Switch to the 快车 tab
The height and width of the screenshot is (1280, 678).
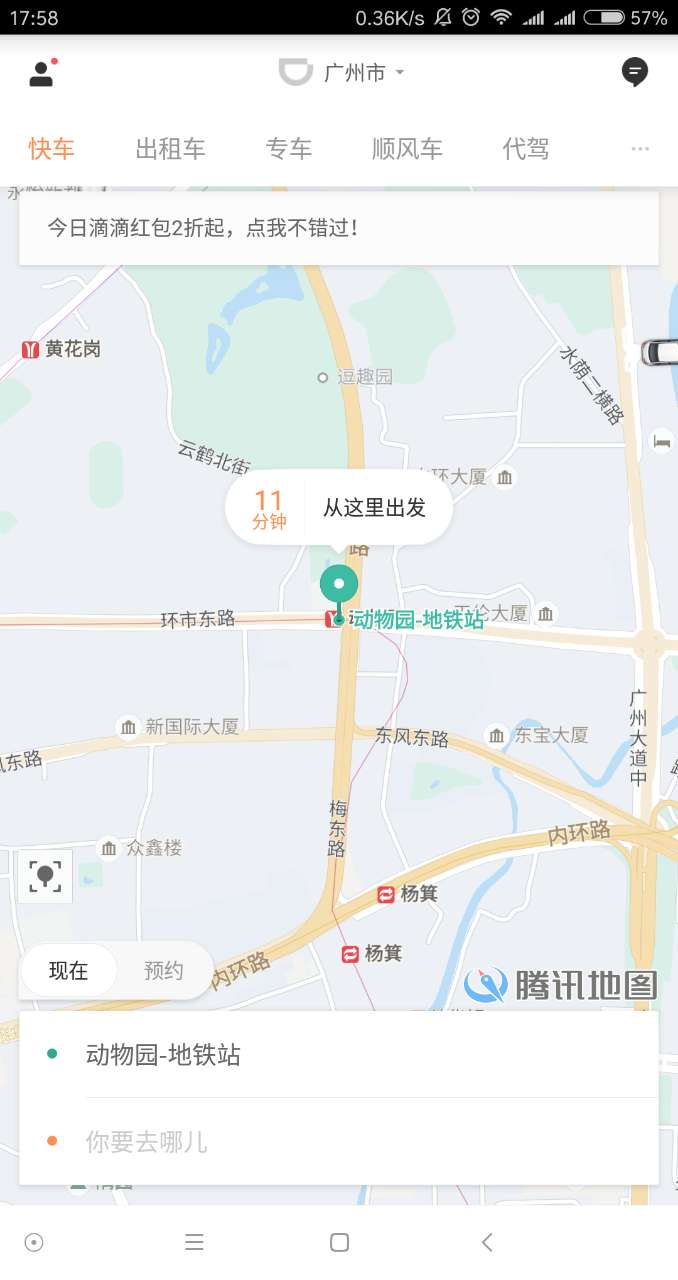tap(52, 150)
